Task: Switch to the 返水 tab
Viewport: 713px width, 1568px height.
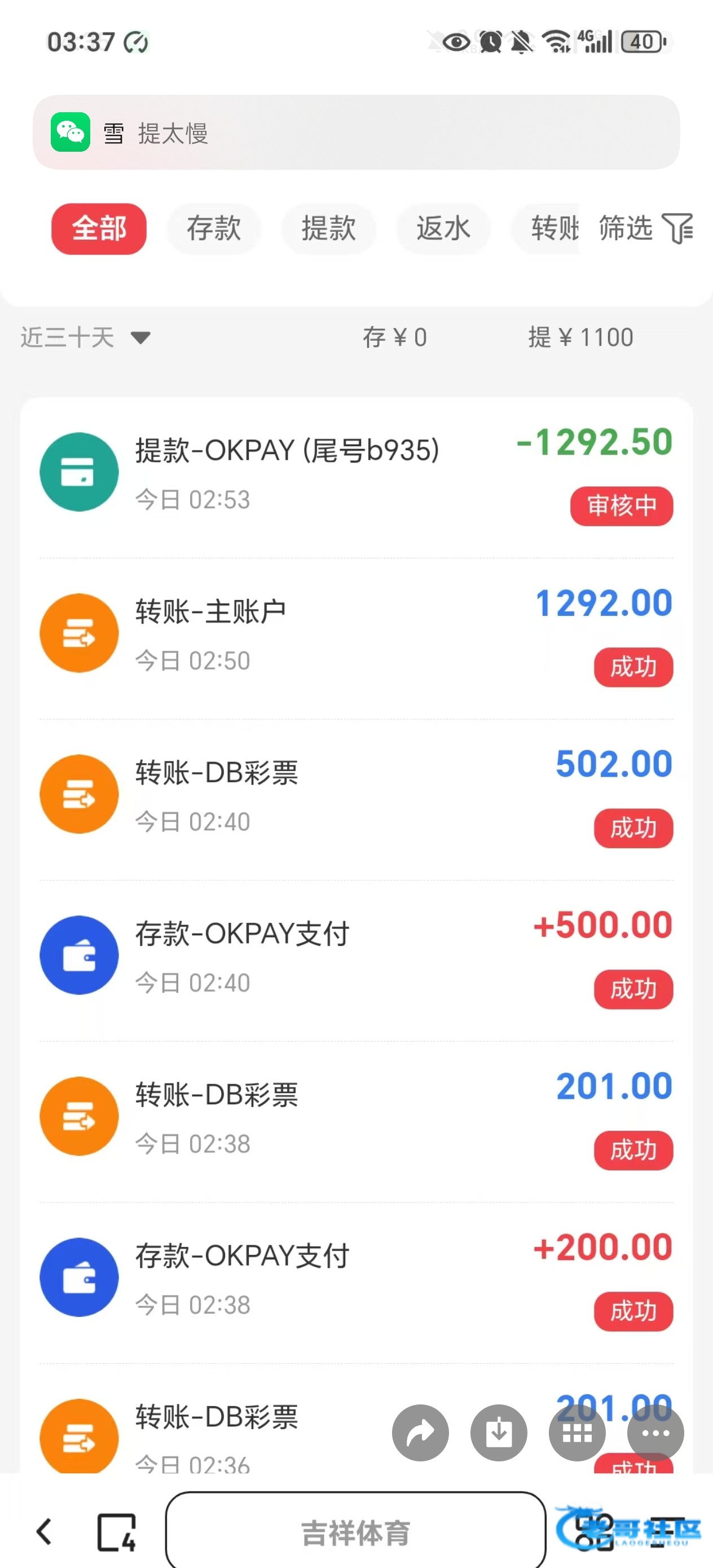Action: pyautogui.click(x=443, y=229)
